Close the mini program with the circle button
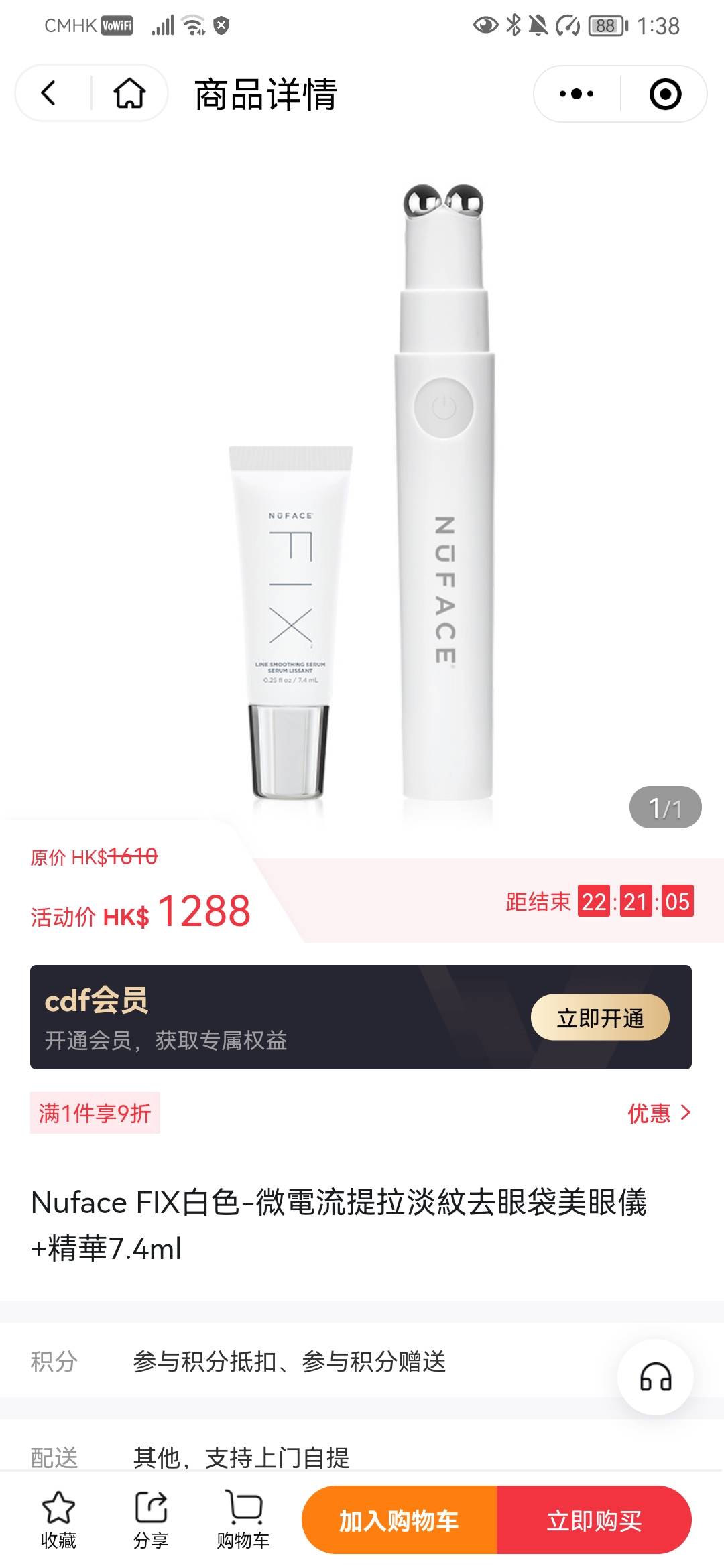This screenshot has height=1568, width=724. (665, 94)
